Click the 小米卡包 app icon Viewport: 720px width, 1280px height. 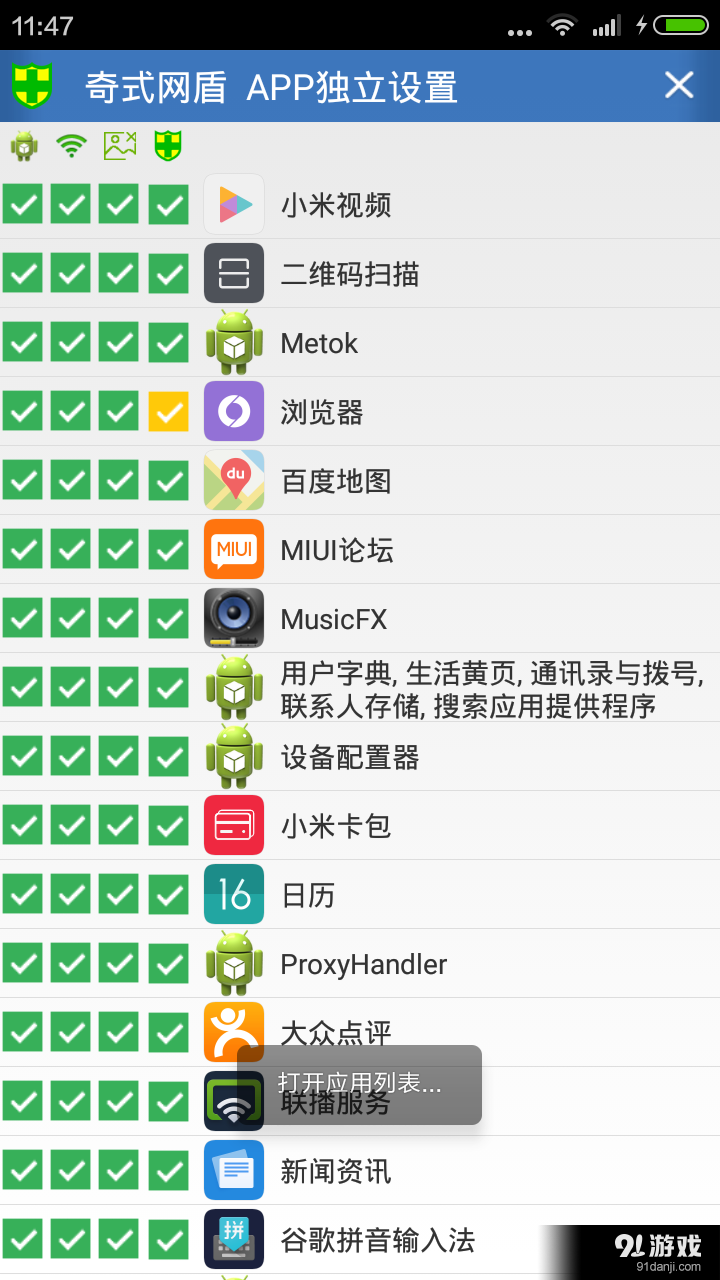pos(233,825)
